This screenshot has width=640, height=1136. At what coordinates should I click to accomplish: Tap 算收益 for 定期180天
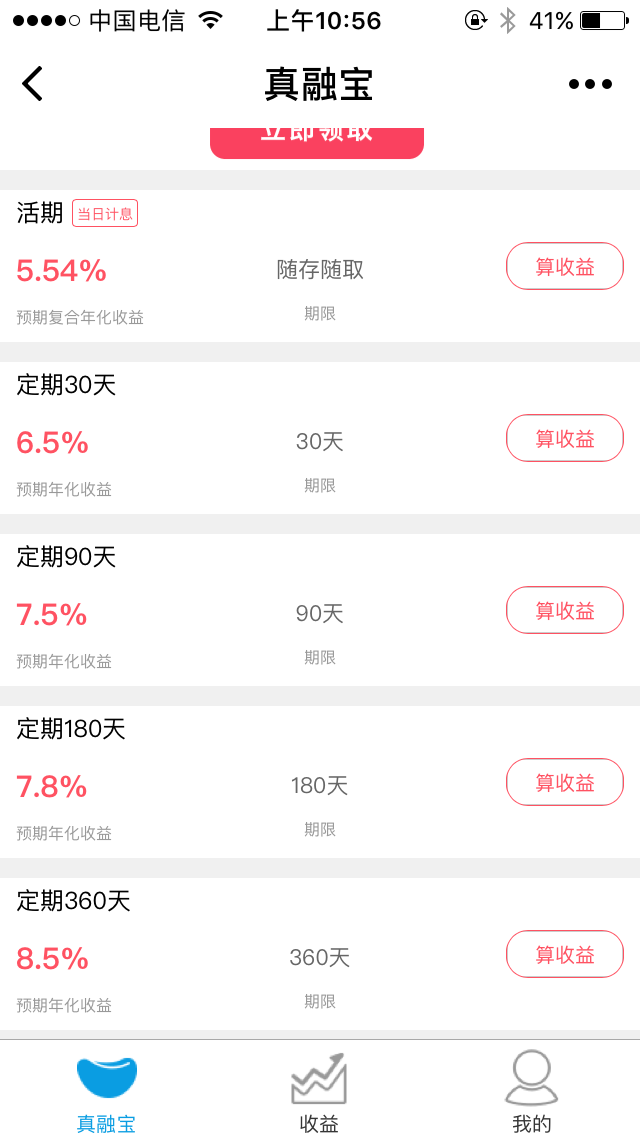click(x=565, y=783)
